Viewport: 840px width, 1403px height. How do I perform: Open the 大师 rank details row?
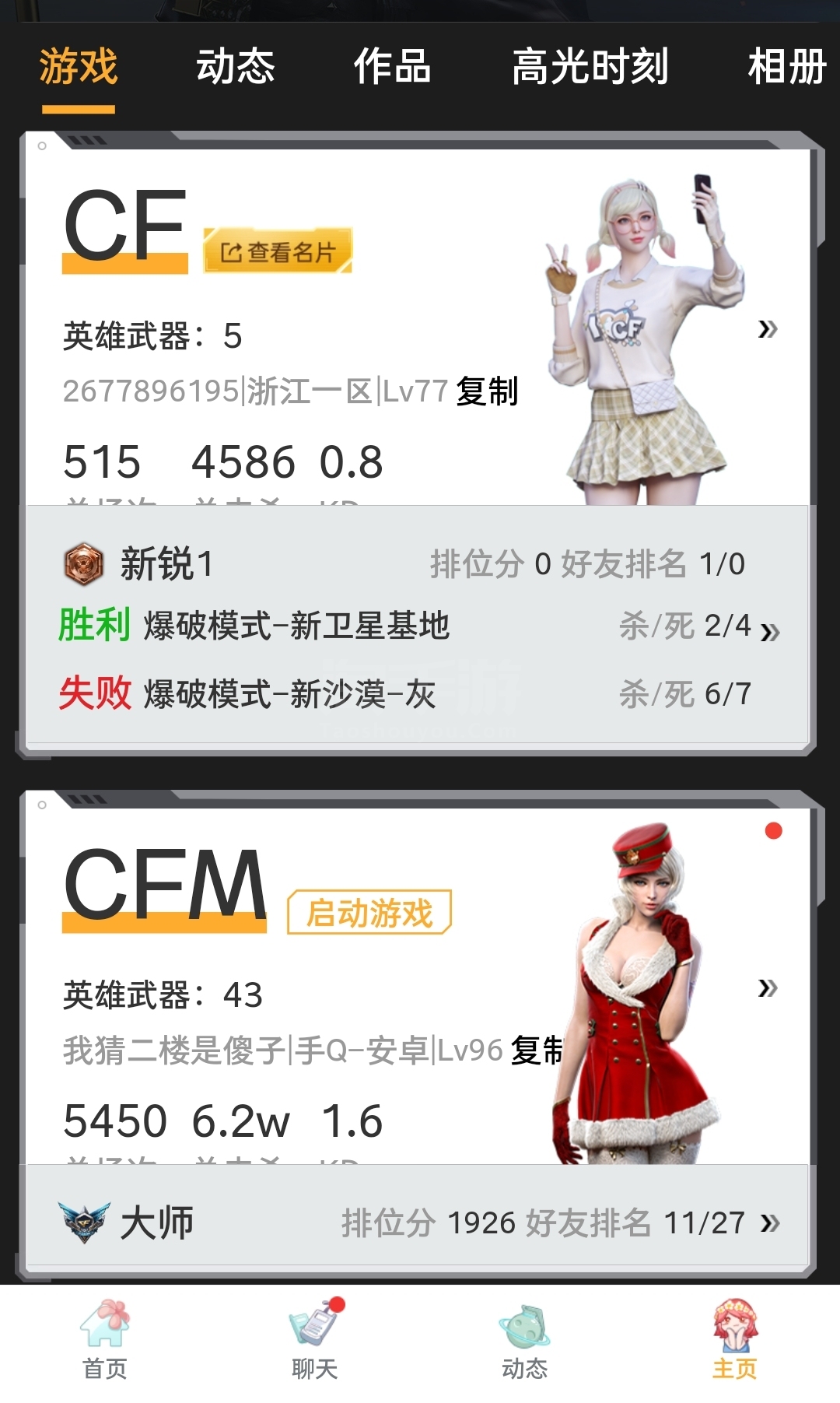[418, 1223]
